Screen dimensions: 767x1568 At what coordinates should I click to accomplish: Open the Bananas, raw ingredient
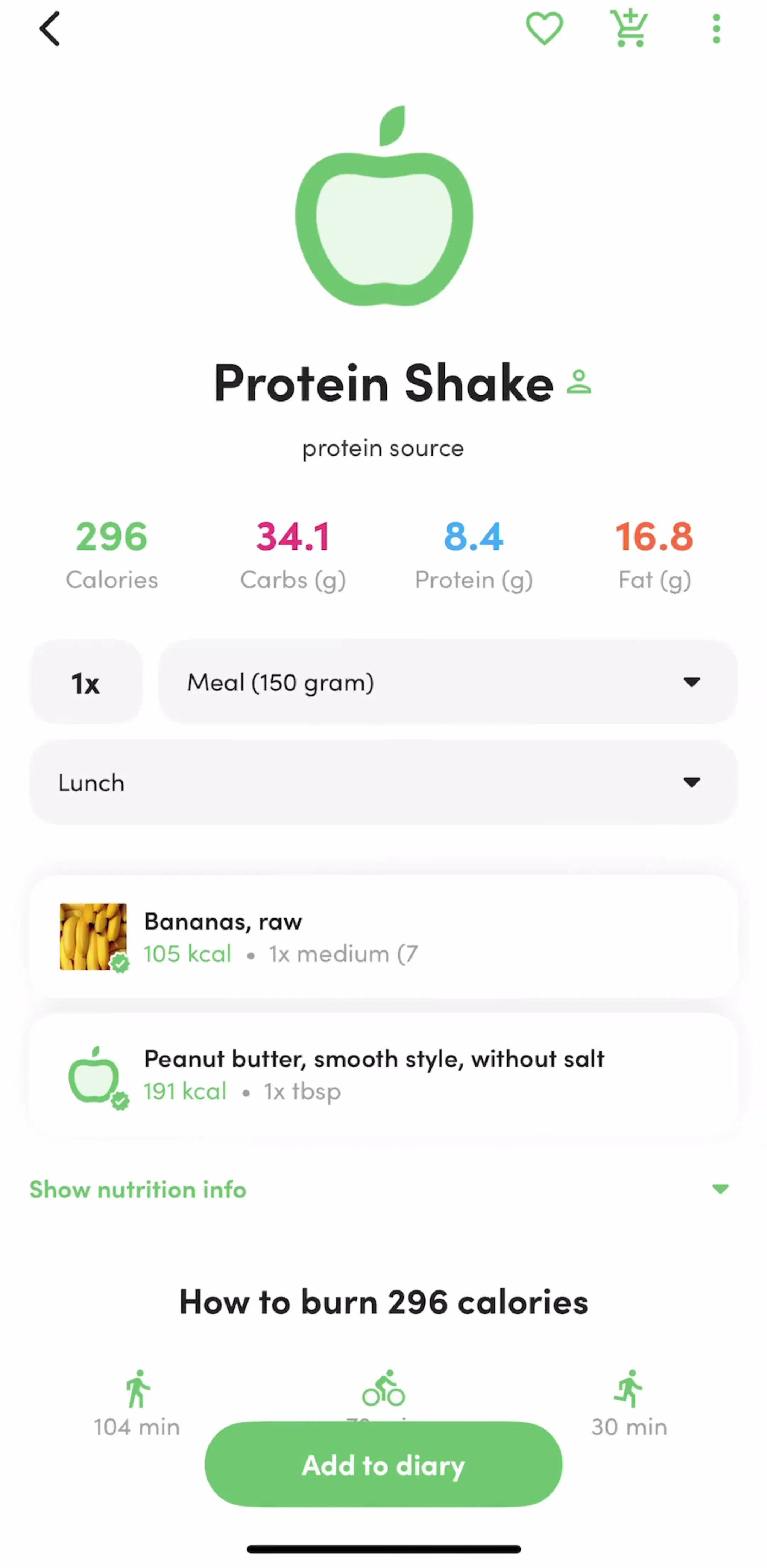pos(383,937)
